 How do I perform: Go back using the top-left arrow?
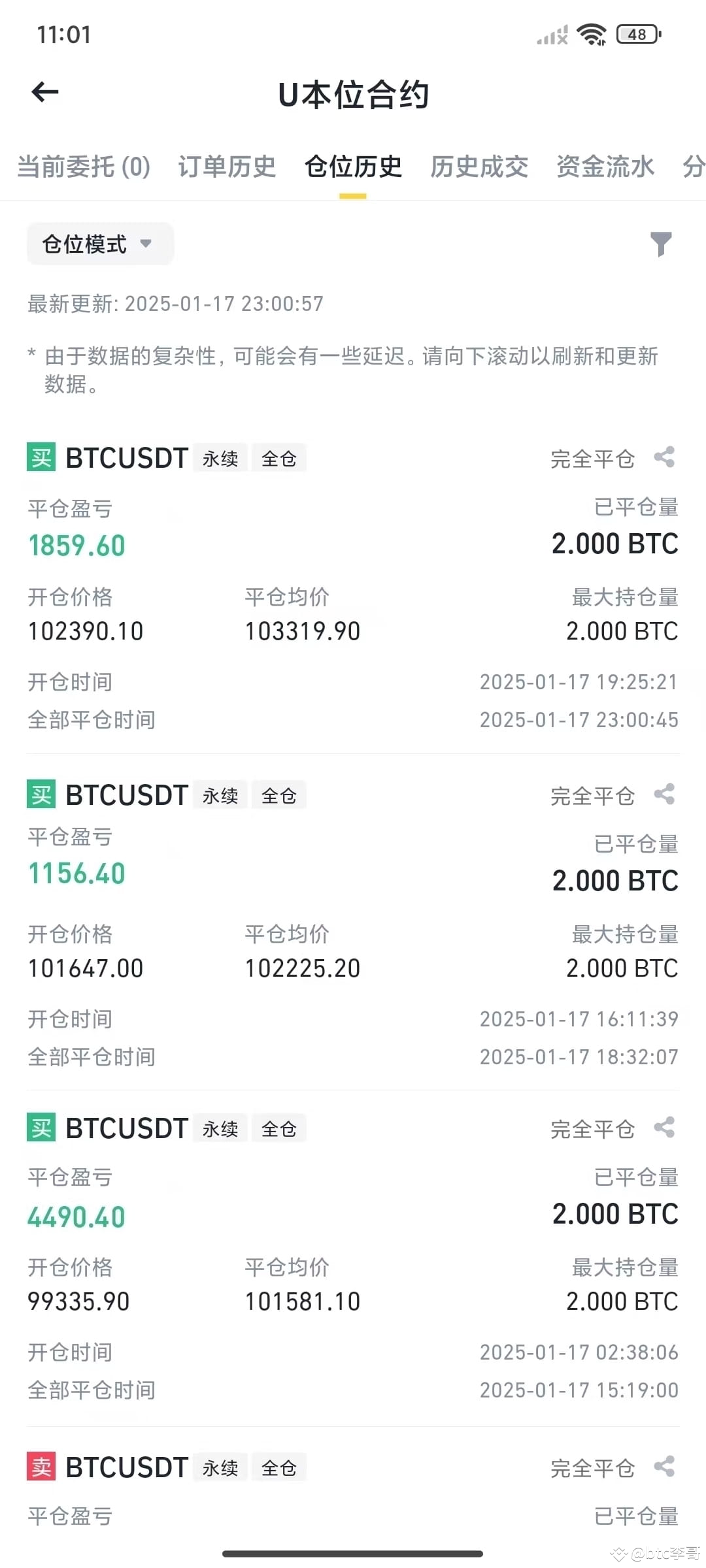click(x=45, y=92)
